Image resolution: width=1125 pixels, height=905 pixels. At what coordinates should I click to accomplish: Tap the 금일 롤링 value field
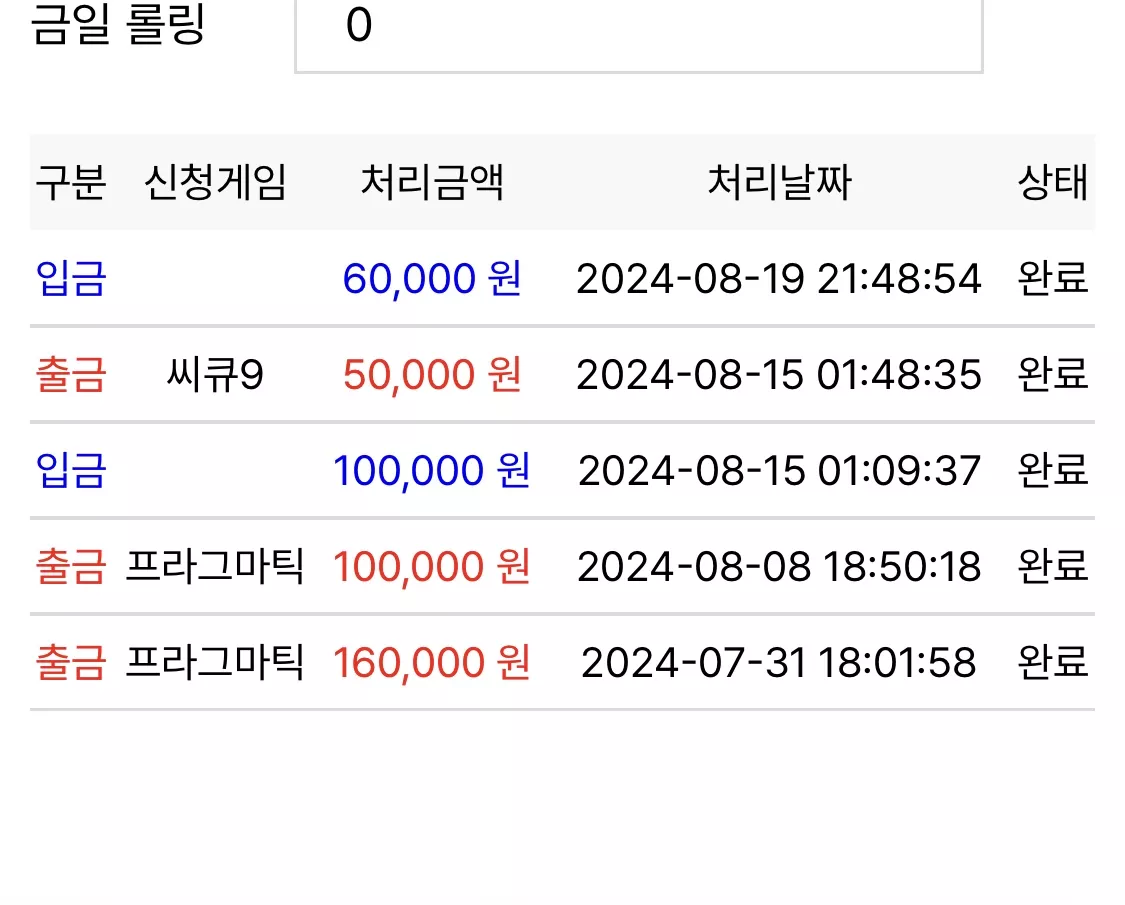tap(639, 34)
